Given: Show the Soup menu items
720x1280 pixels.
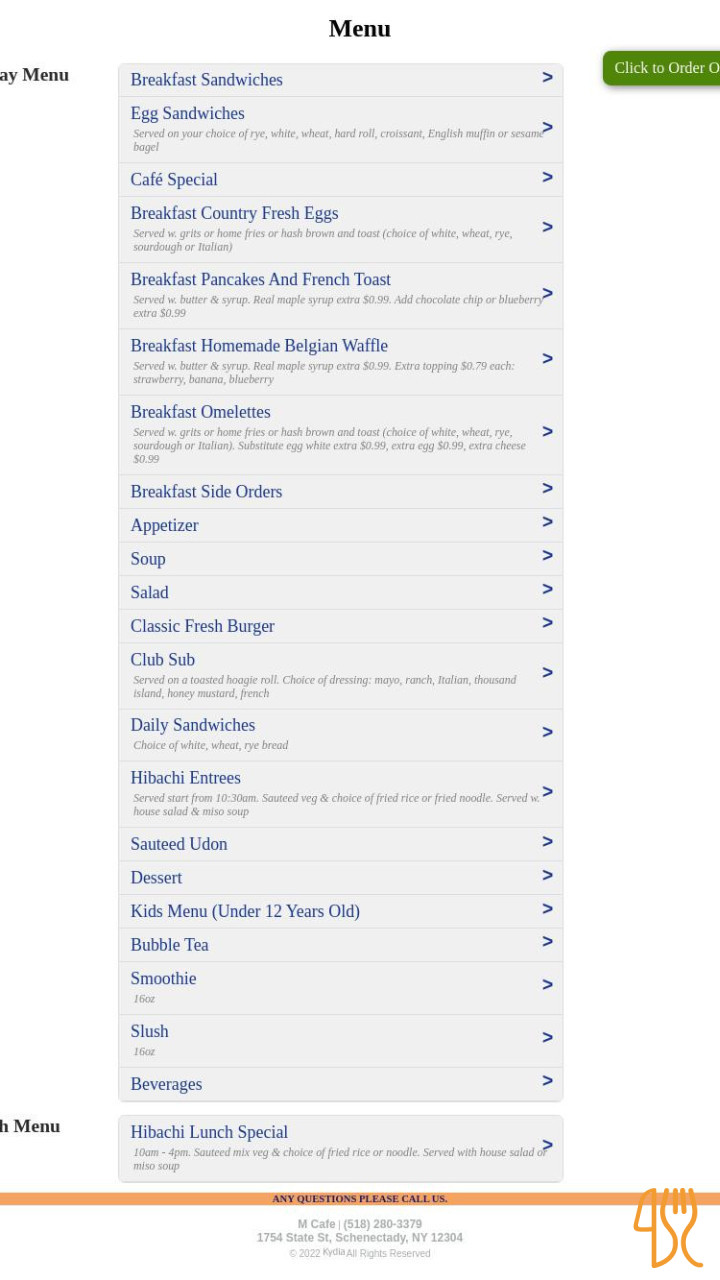Looking at the screenshot, I should 340,559.
